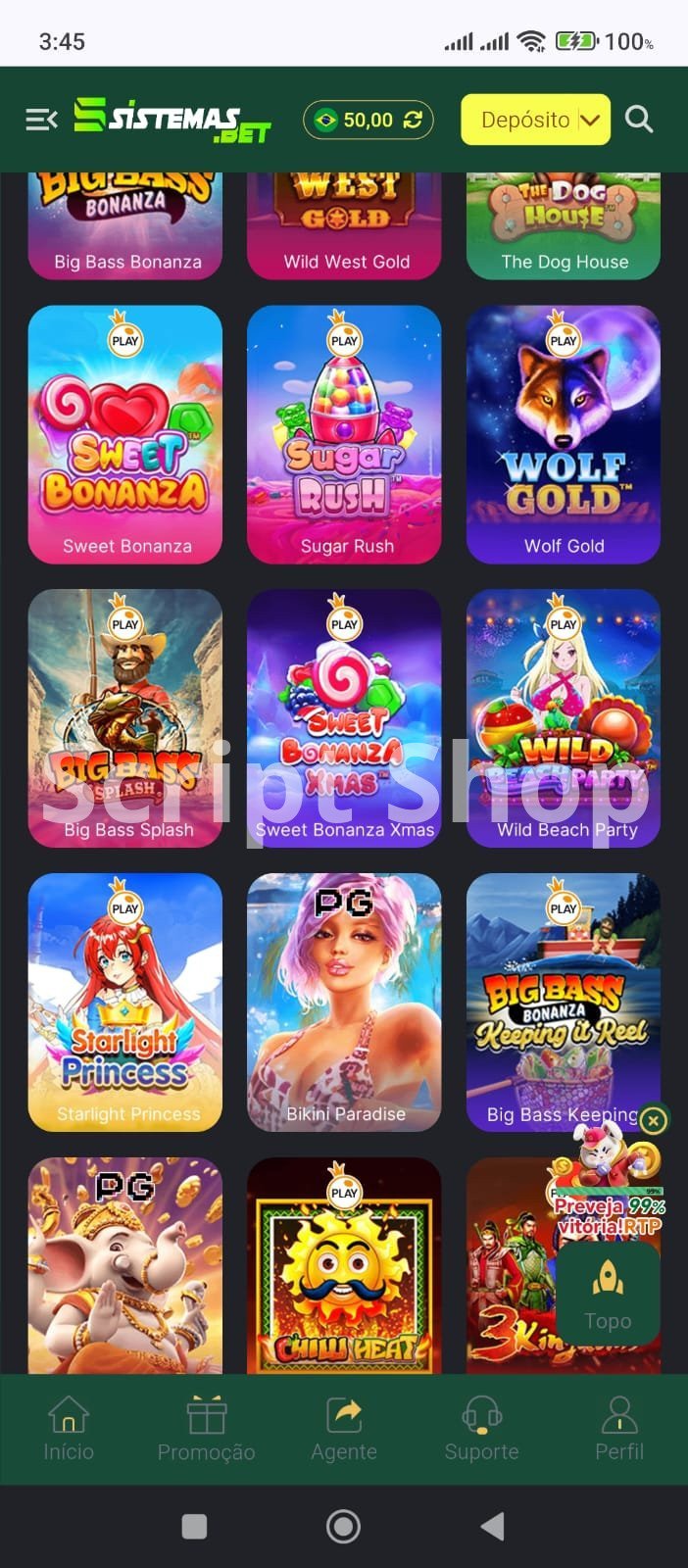The height and width of the screenshot is (1568, 688).
Task: Open Wild Beach Party
Action: [x=564, y=718]
